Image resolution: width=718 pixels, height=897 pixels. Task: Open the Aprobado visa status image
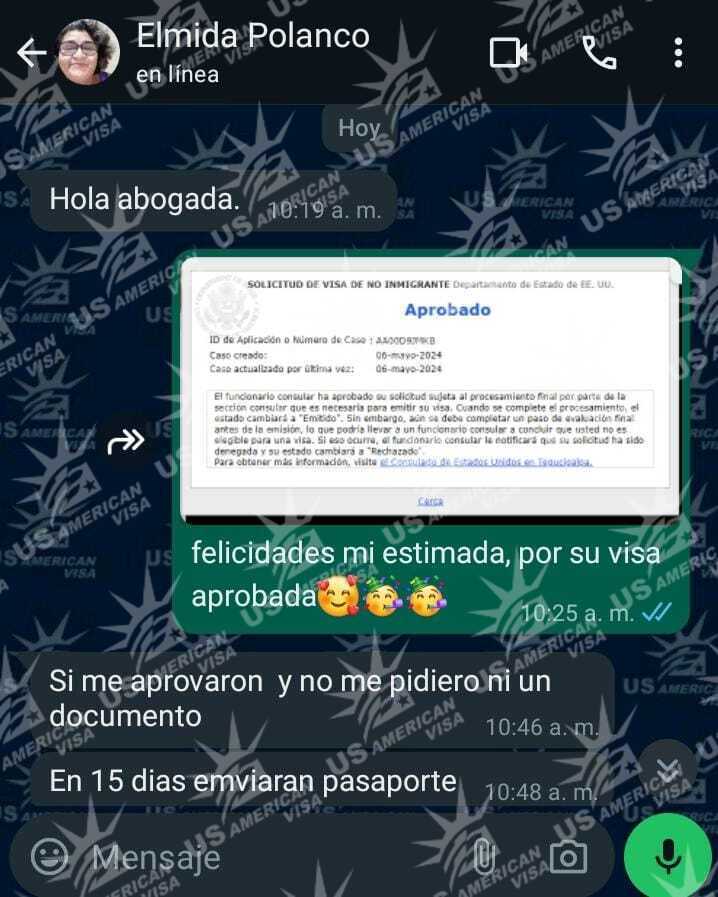click(x=430, y=390)
